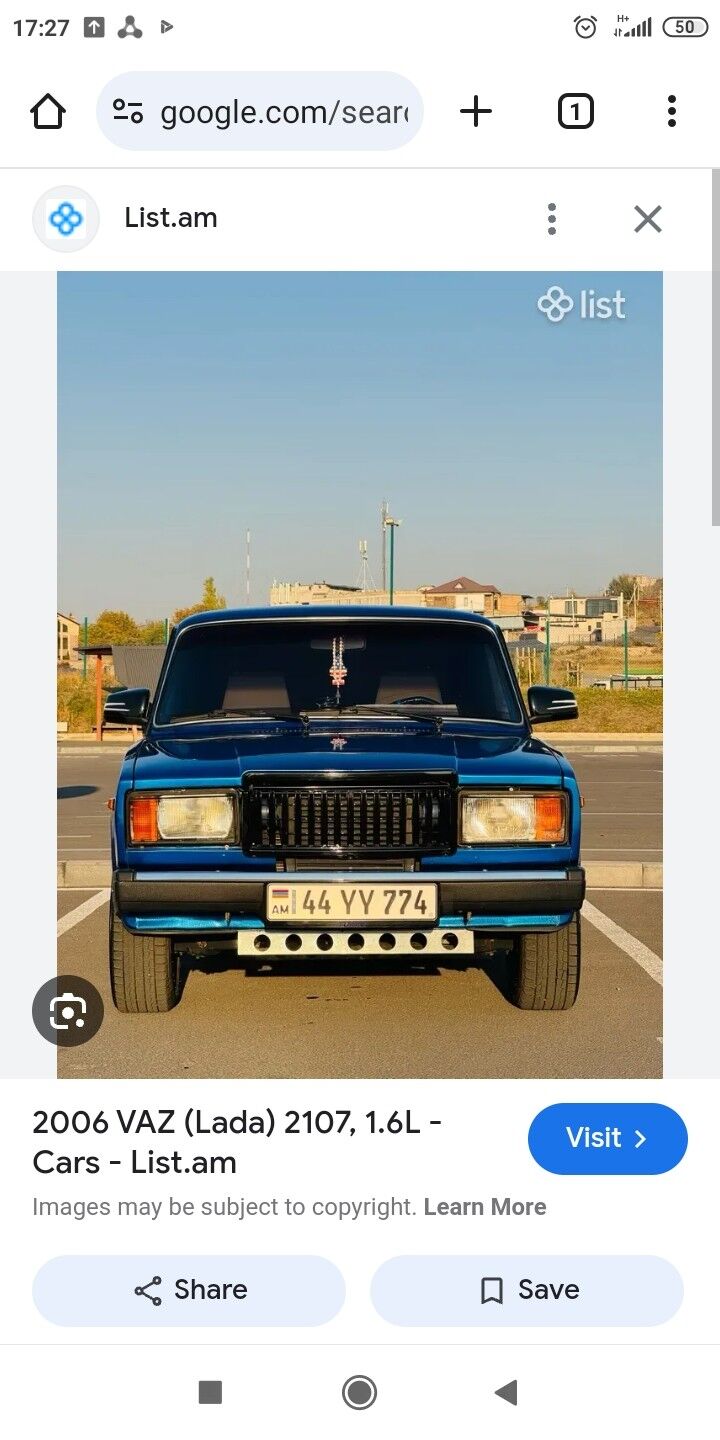Open Chrome's overflow menu
720x1440 pixels.
tap(672, 111)
